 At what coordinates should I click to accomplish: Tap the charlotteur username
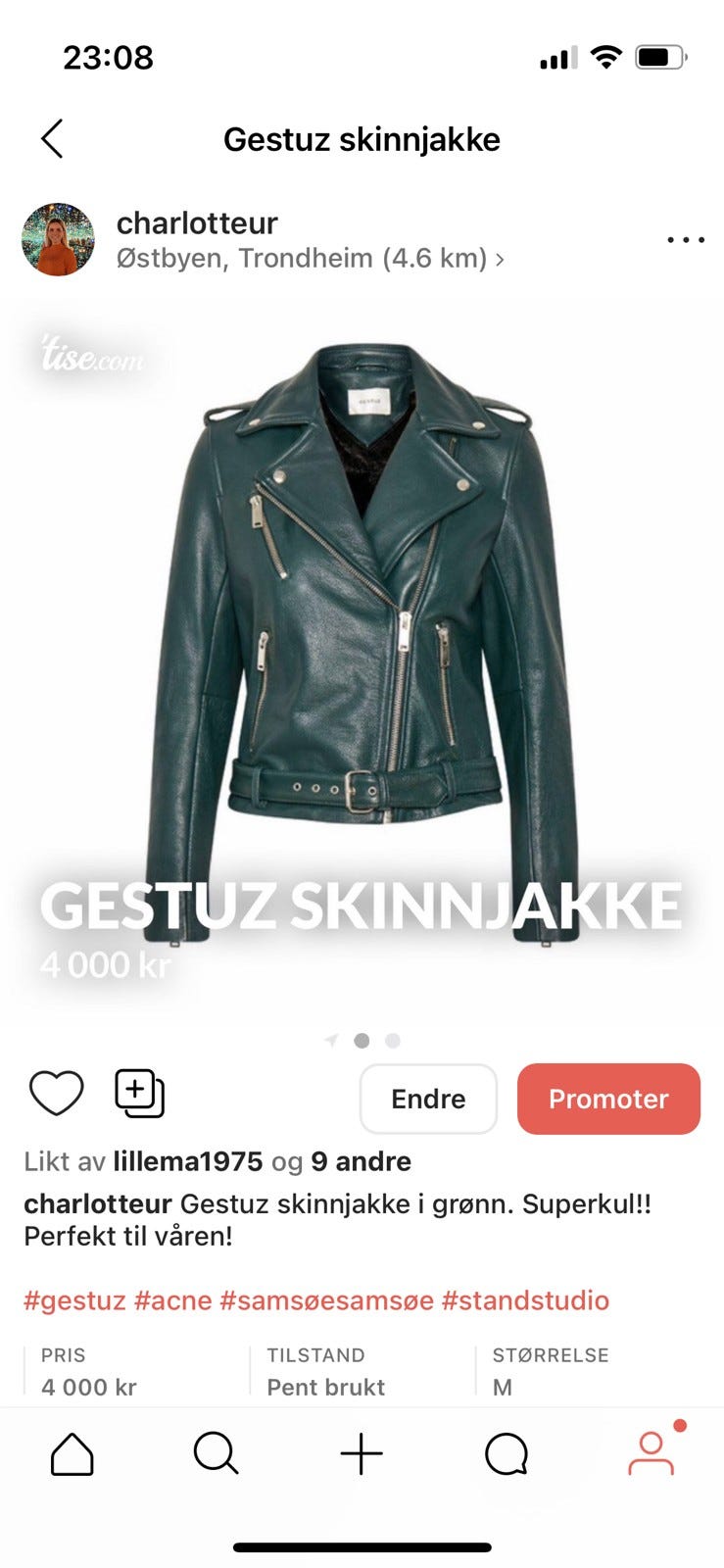[x=197, y=222]
